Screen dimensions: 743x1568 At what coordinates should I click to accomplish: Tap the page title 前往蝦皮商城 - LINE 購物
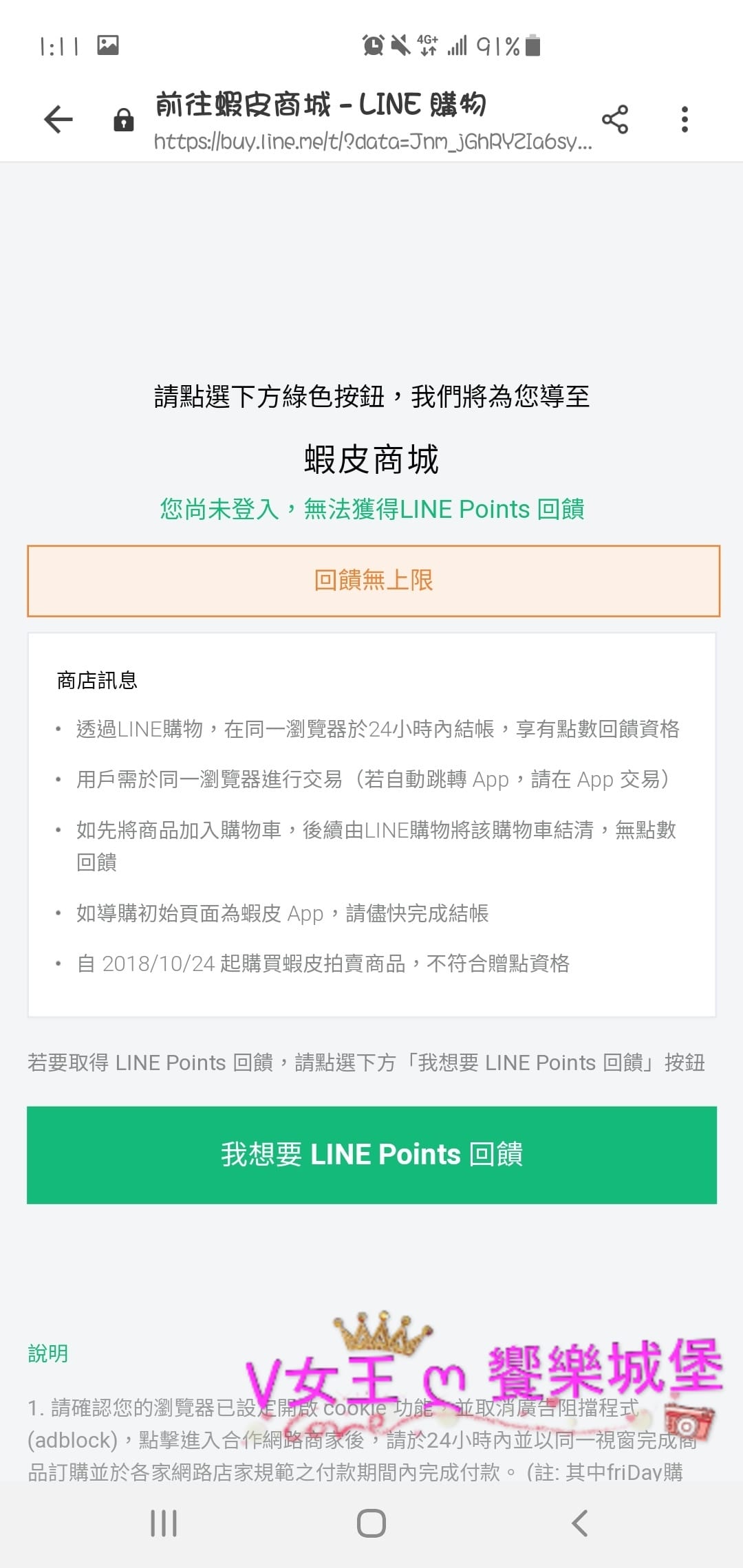[x=320, y=105]
